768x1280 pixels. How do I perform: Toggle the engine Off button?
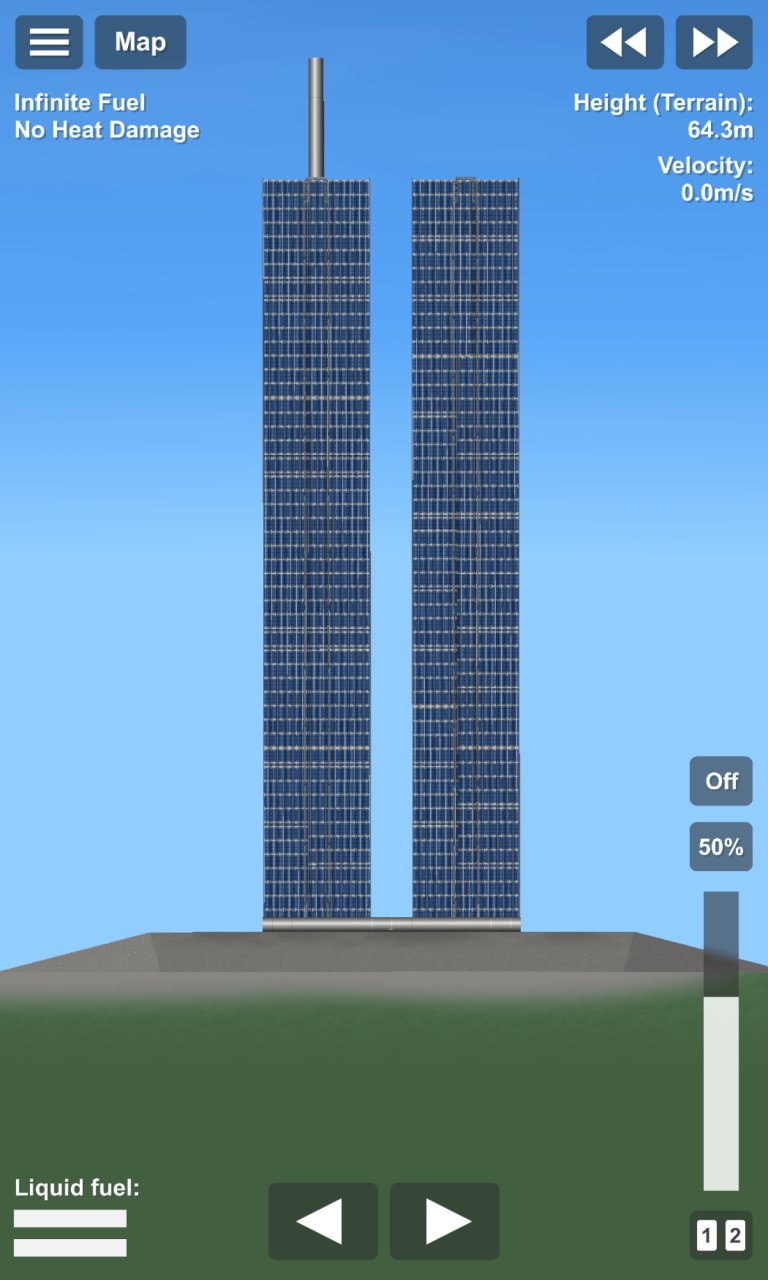720,782
